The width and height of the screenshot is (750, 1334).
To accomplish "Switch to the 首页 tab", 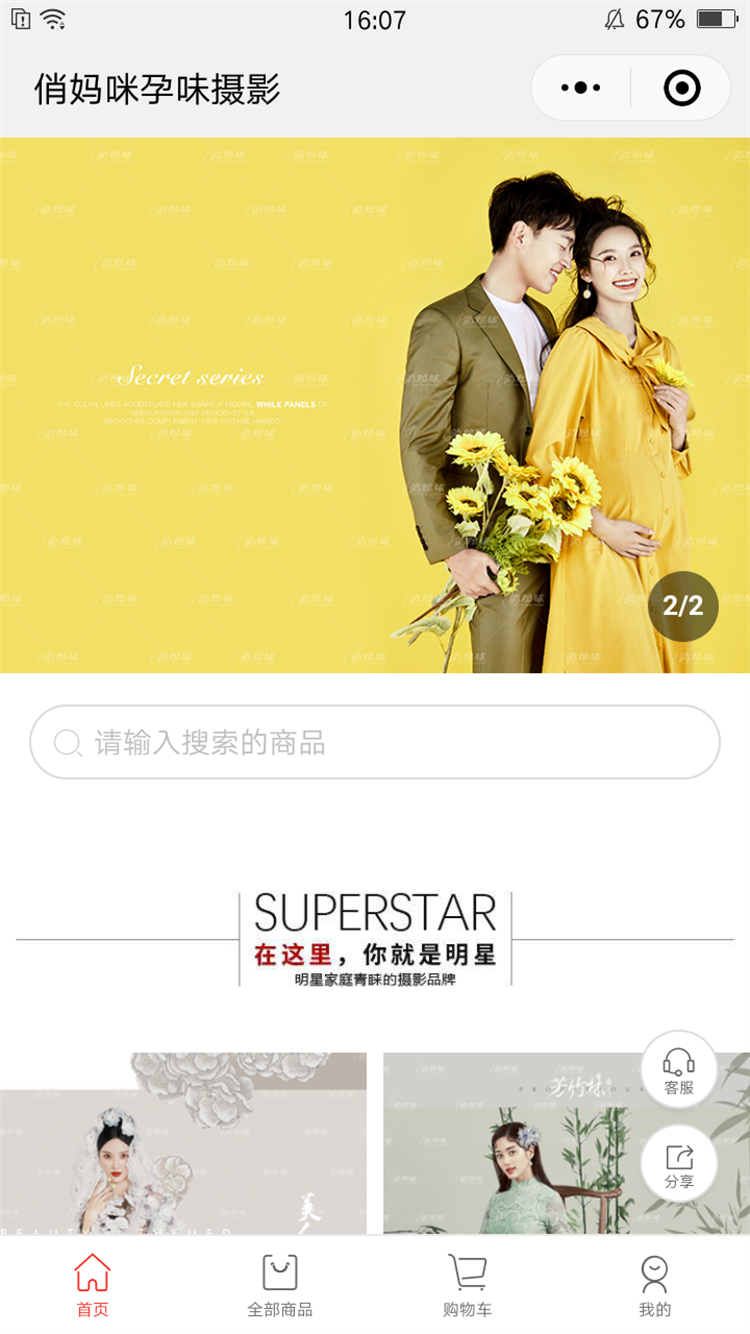I will point(93,1286).
